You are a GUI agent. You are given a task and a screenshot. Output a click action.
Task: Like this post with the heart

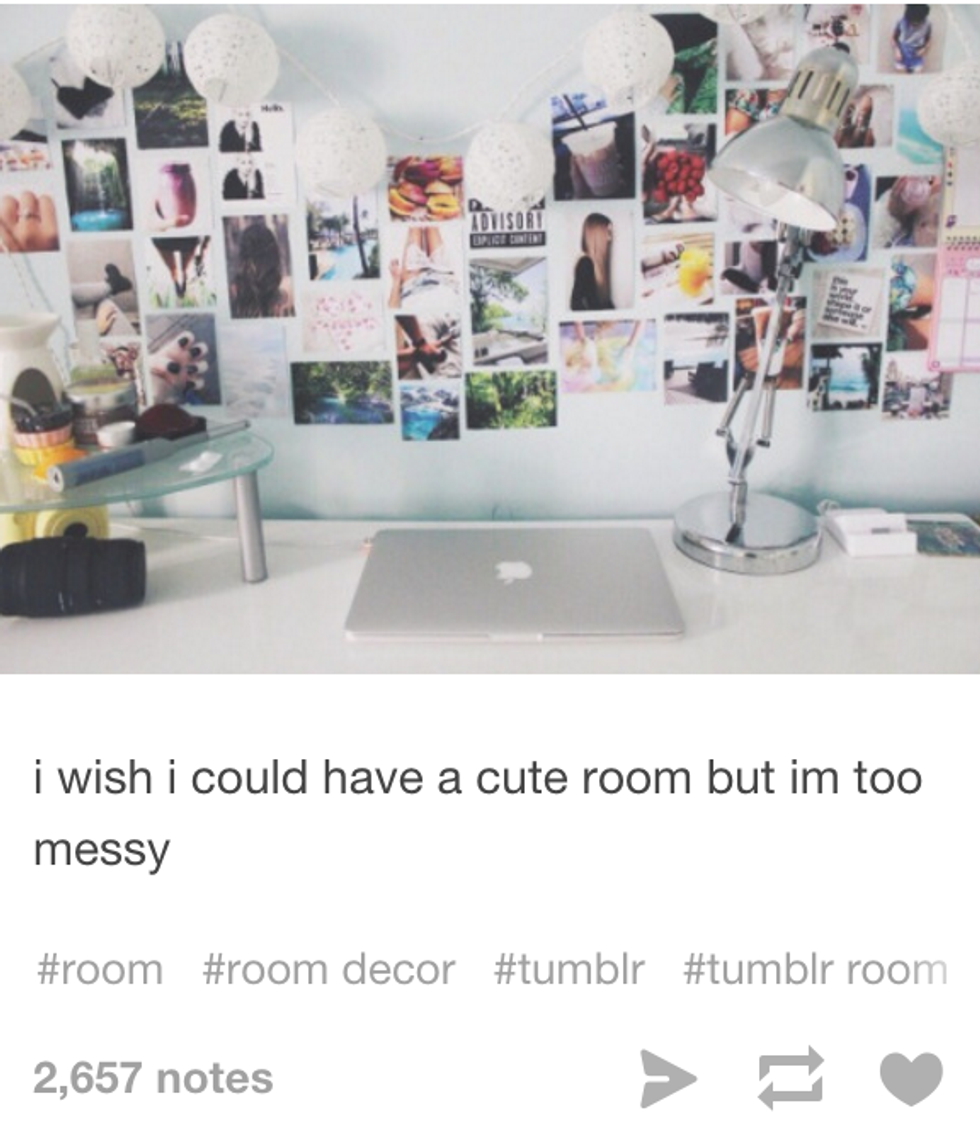[911, 1078]
